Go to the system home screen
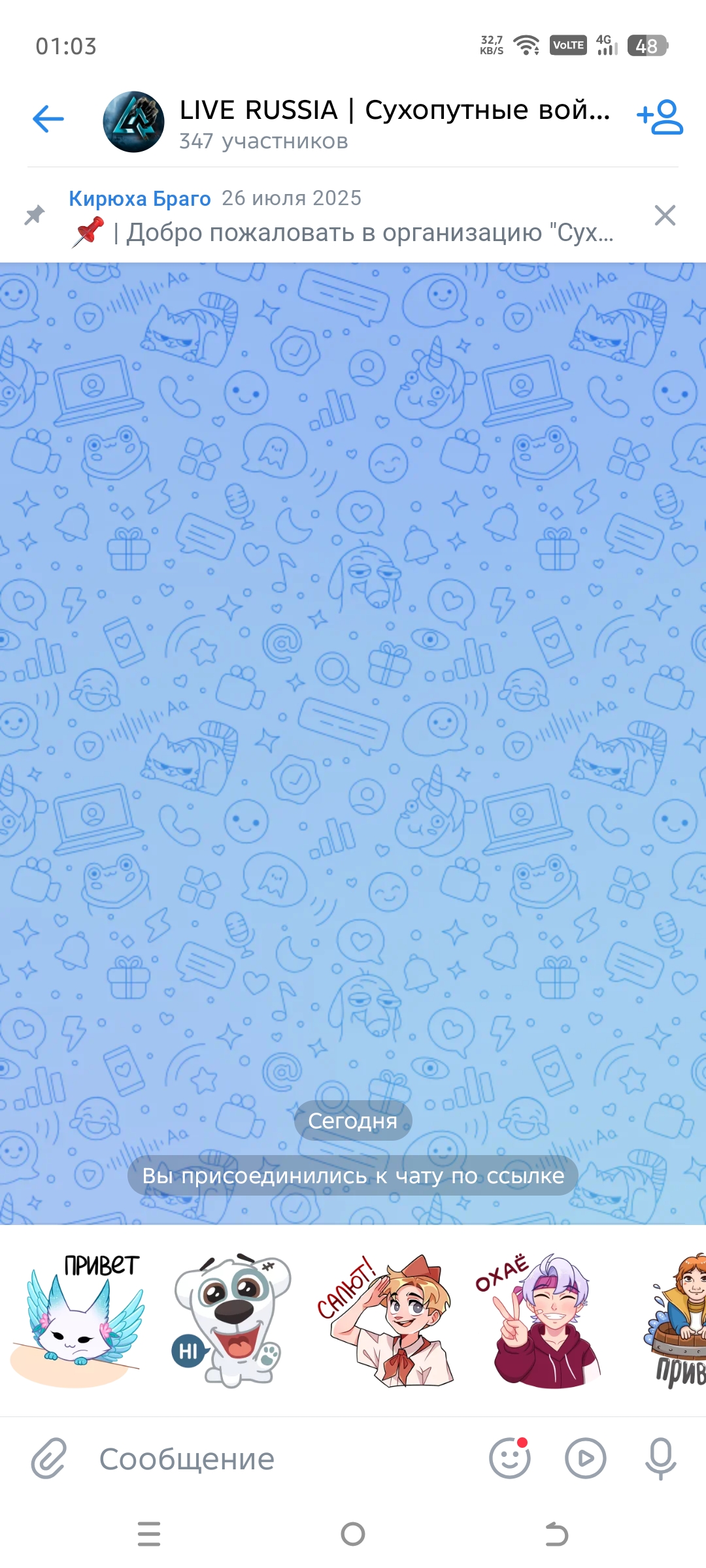Screen dimensions: 706x1568 click(353, 1534)
